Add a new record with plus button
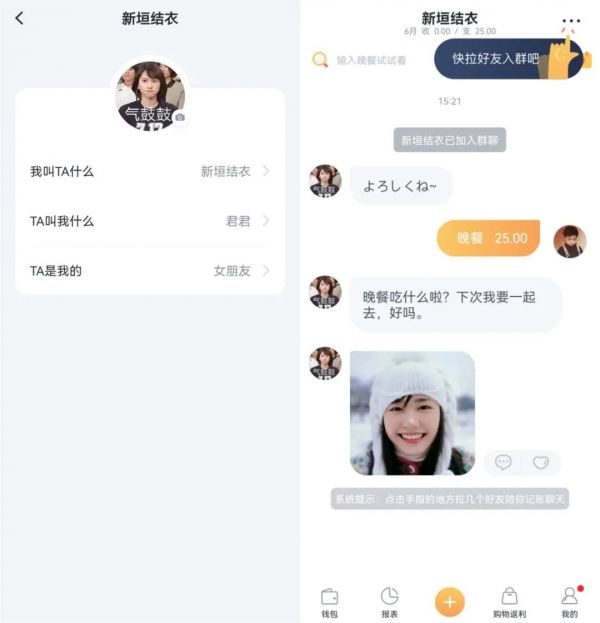Viewport: 600px width, 623px height. (x=449, y=601)
